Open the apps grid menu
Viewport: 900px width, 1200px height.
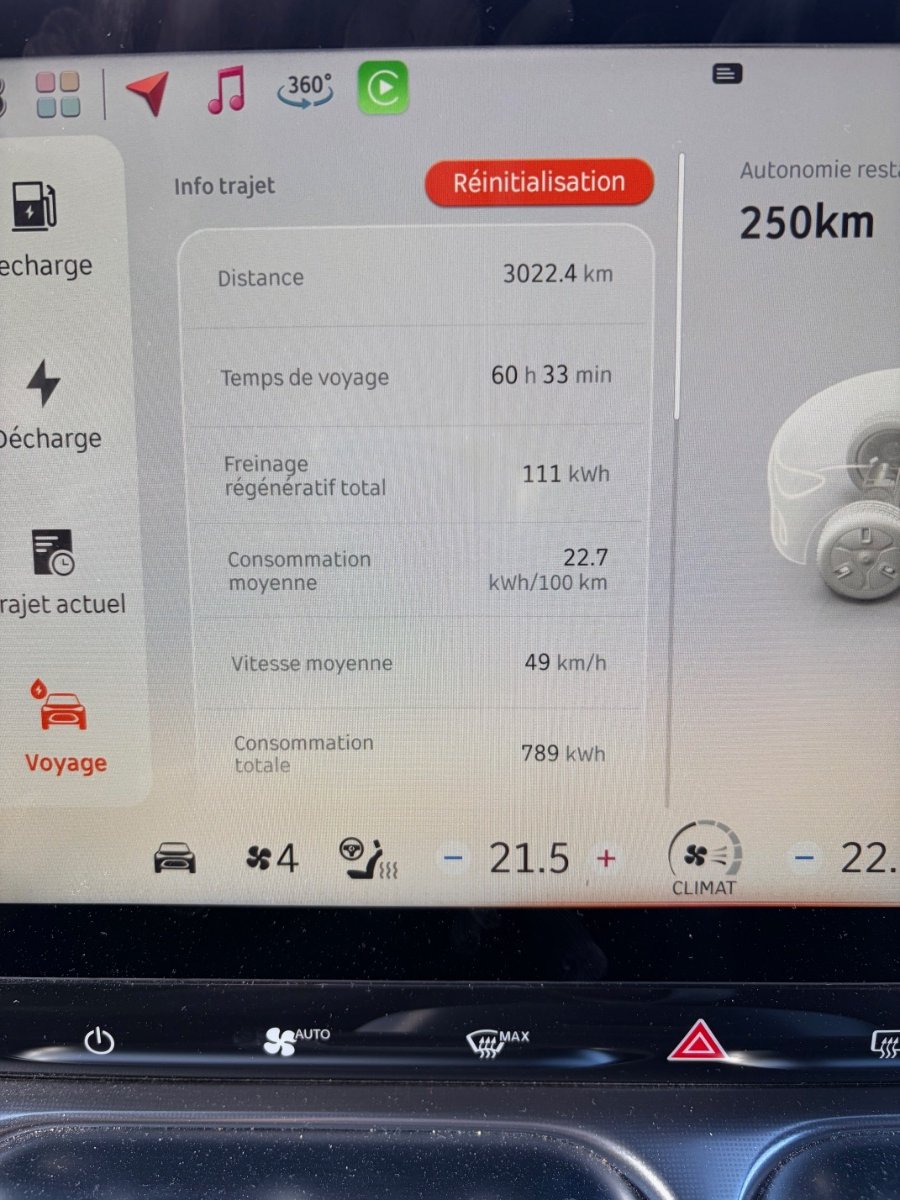tap(58, 95)
